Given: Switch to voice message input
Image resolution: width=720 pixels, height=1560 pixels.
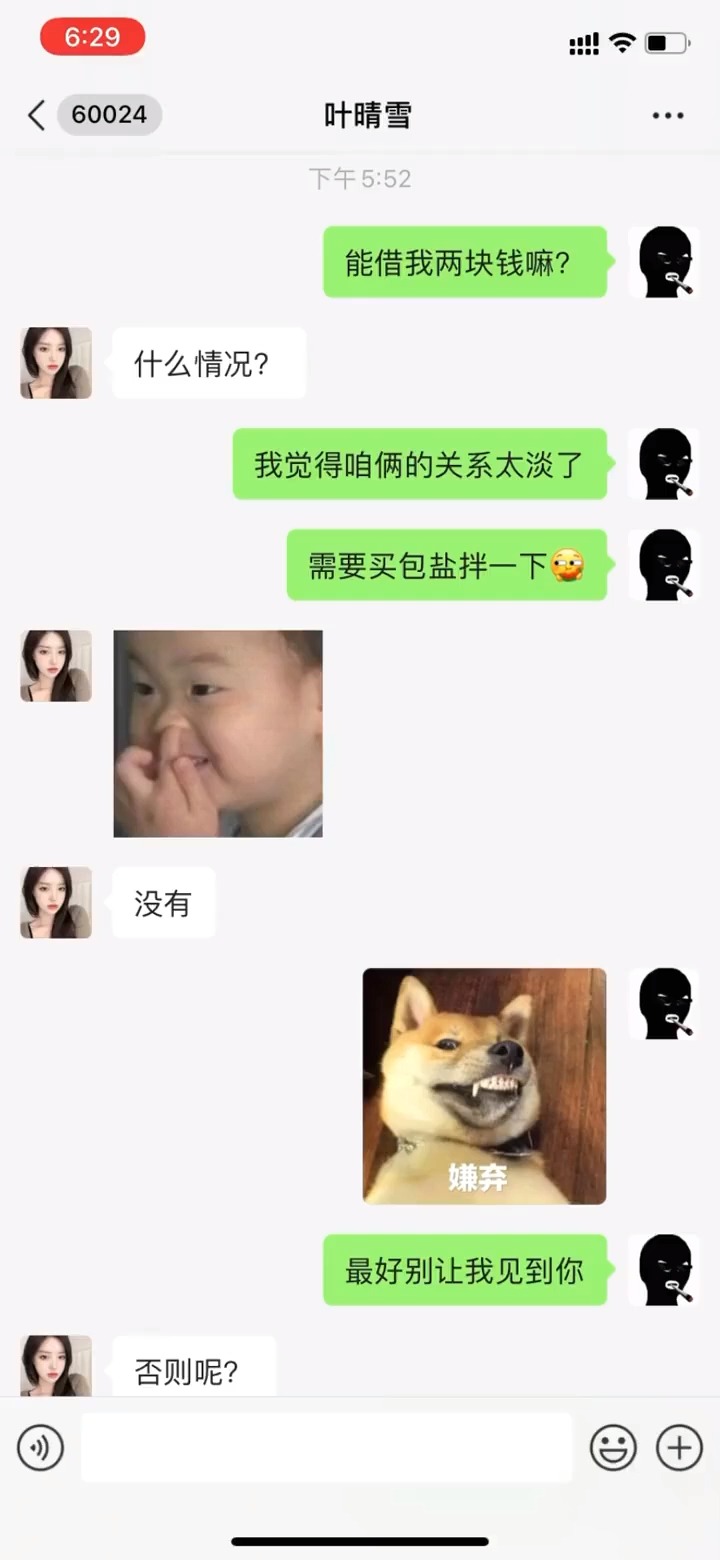Looking at the screenshot, I should (x=40, y=1447).
